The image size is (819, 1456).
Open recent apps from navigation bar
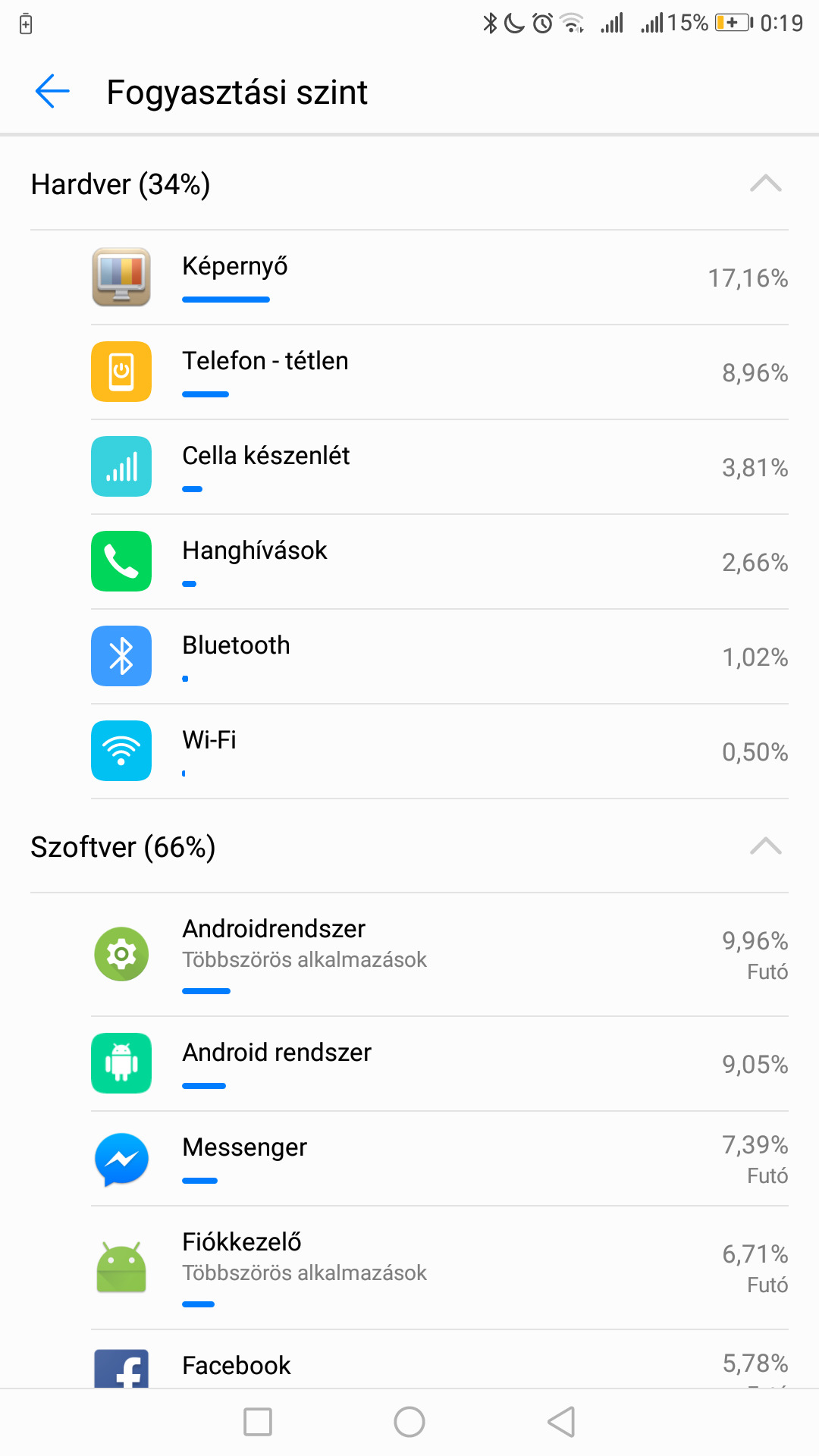click(x=258, y=1422)
